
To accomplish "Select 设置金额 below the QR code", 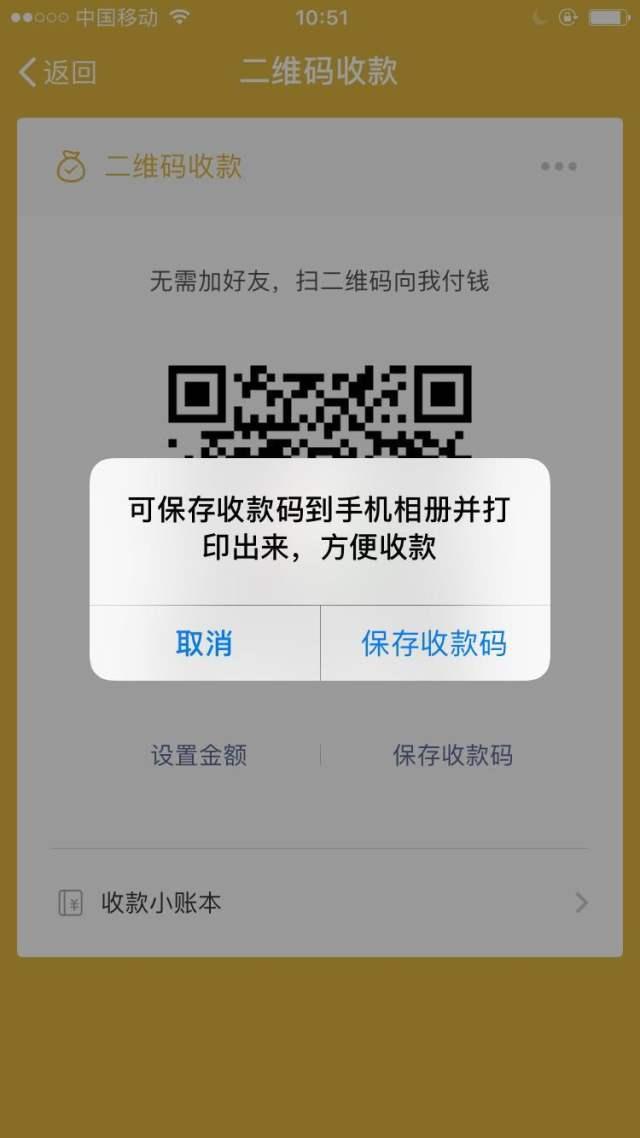I will pyautogui.click(x=199, y=755).
